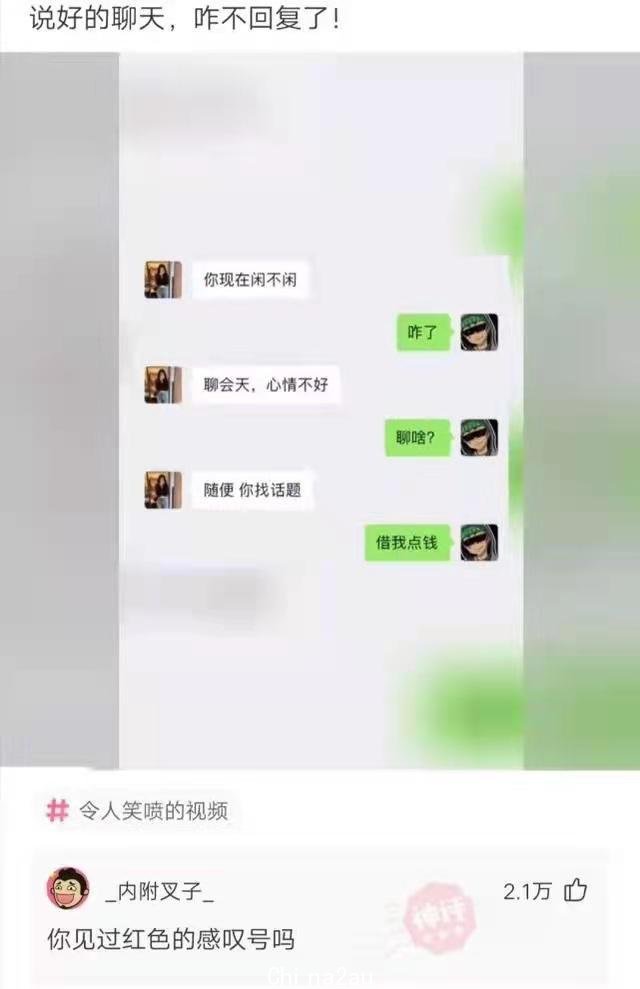Open the comment 你见过红色的感叹号吗
This screenshot has height=989, width=640.
click(171, 939)
